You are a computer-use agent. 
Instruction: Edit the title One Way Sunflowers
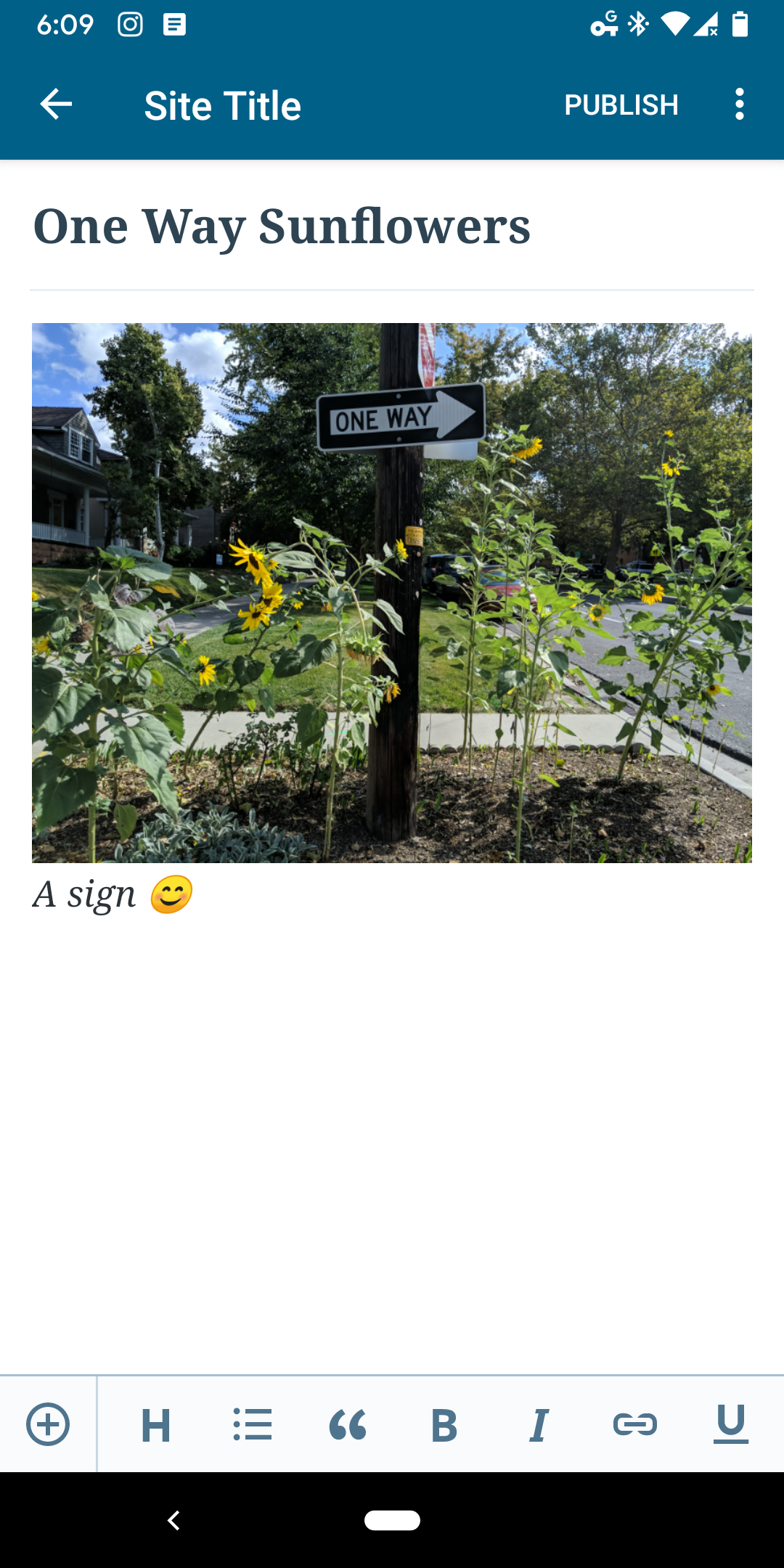pos(282,226)
